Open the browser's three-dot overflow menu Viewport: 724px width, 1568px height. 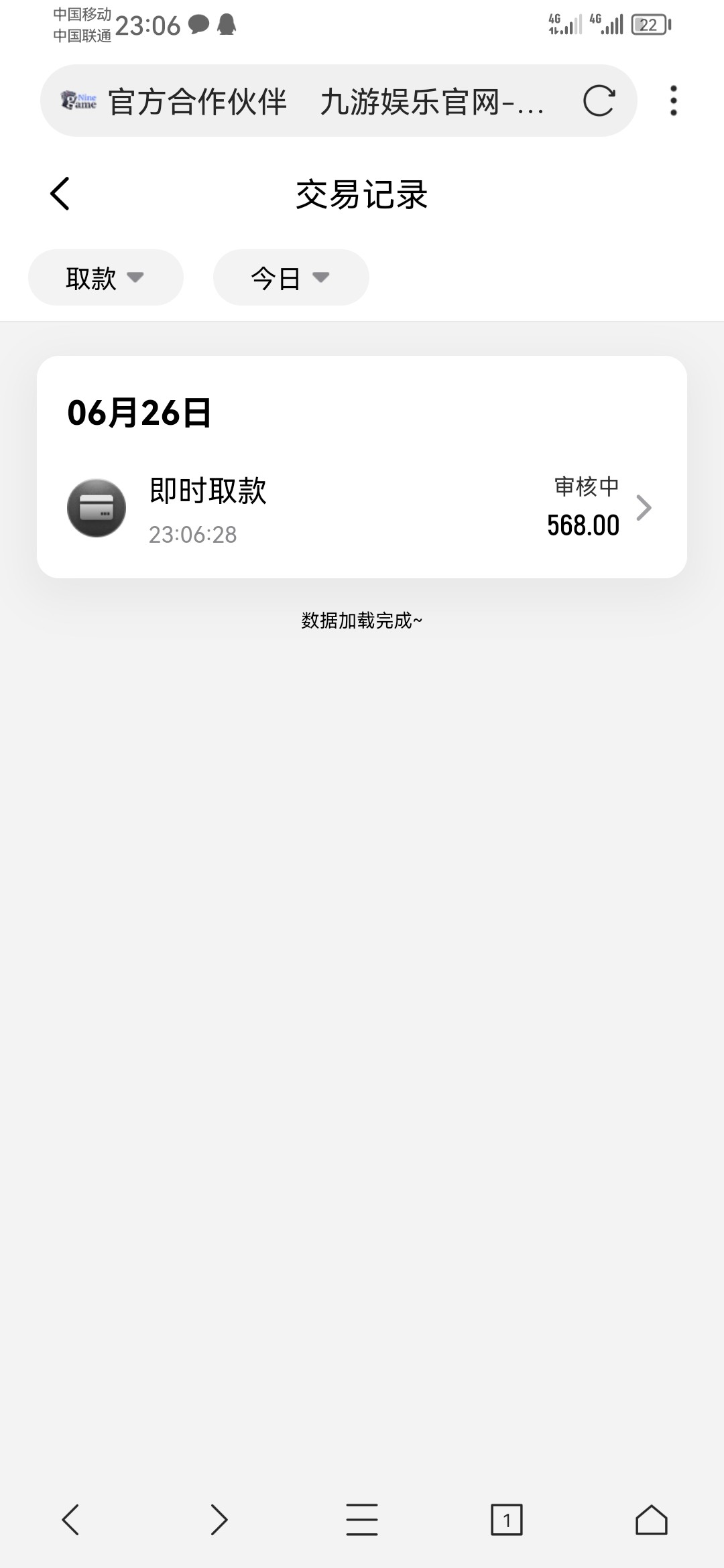point(673,101)
